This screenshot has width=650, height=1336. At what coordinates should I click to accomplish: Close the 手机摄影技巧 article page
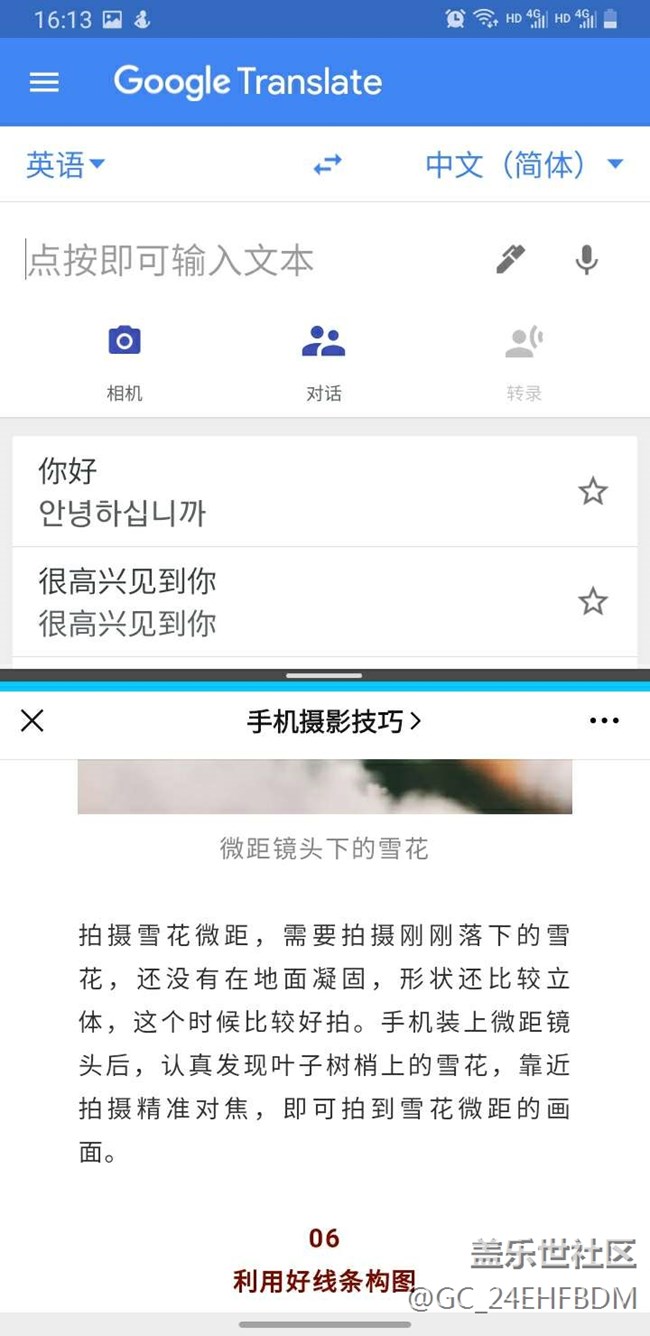[x=32, y=720]
